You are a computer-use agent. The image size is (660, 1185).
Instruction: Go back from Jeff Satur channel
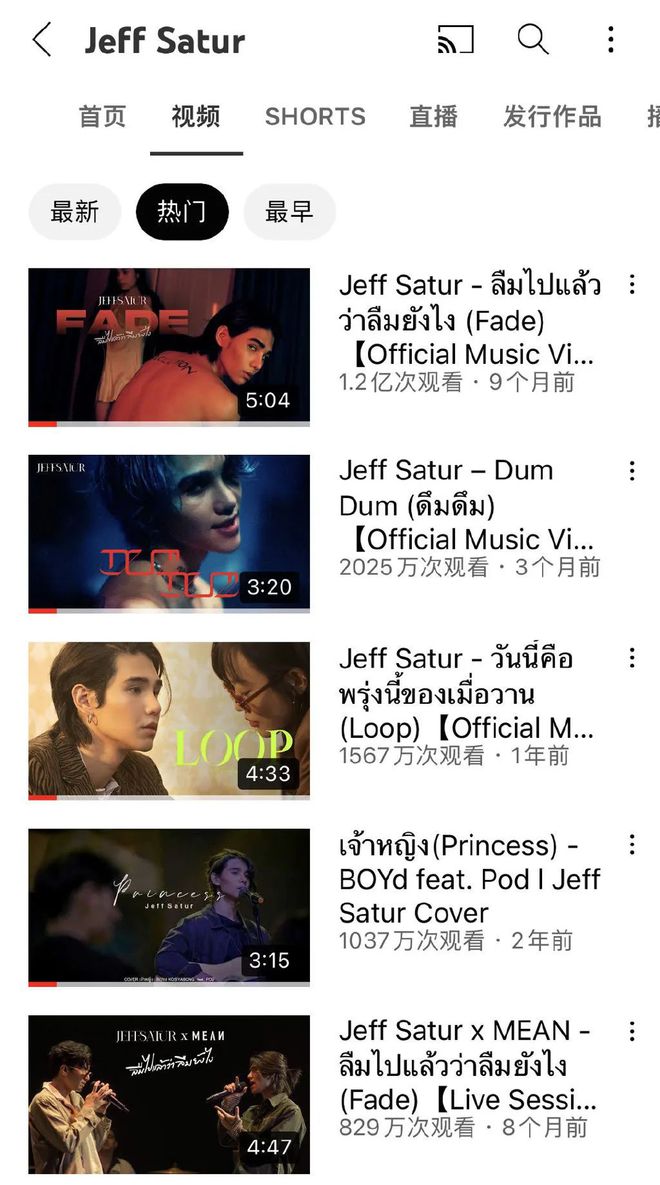[42, 40]
